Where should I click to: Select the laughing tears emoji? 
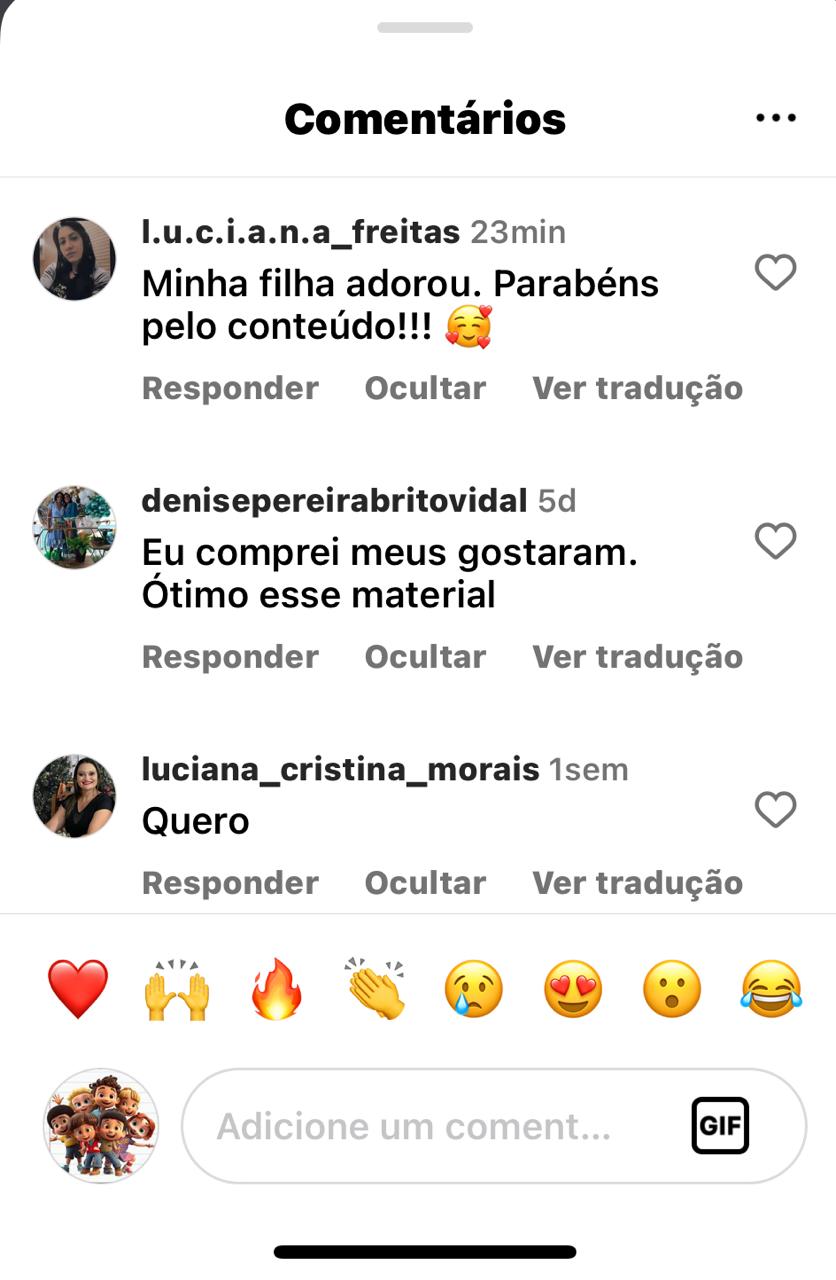(x=771, y=989)
